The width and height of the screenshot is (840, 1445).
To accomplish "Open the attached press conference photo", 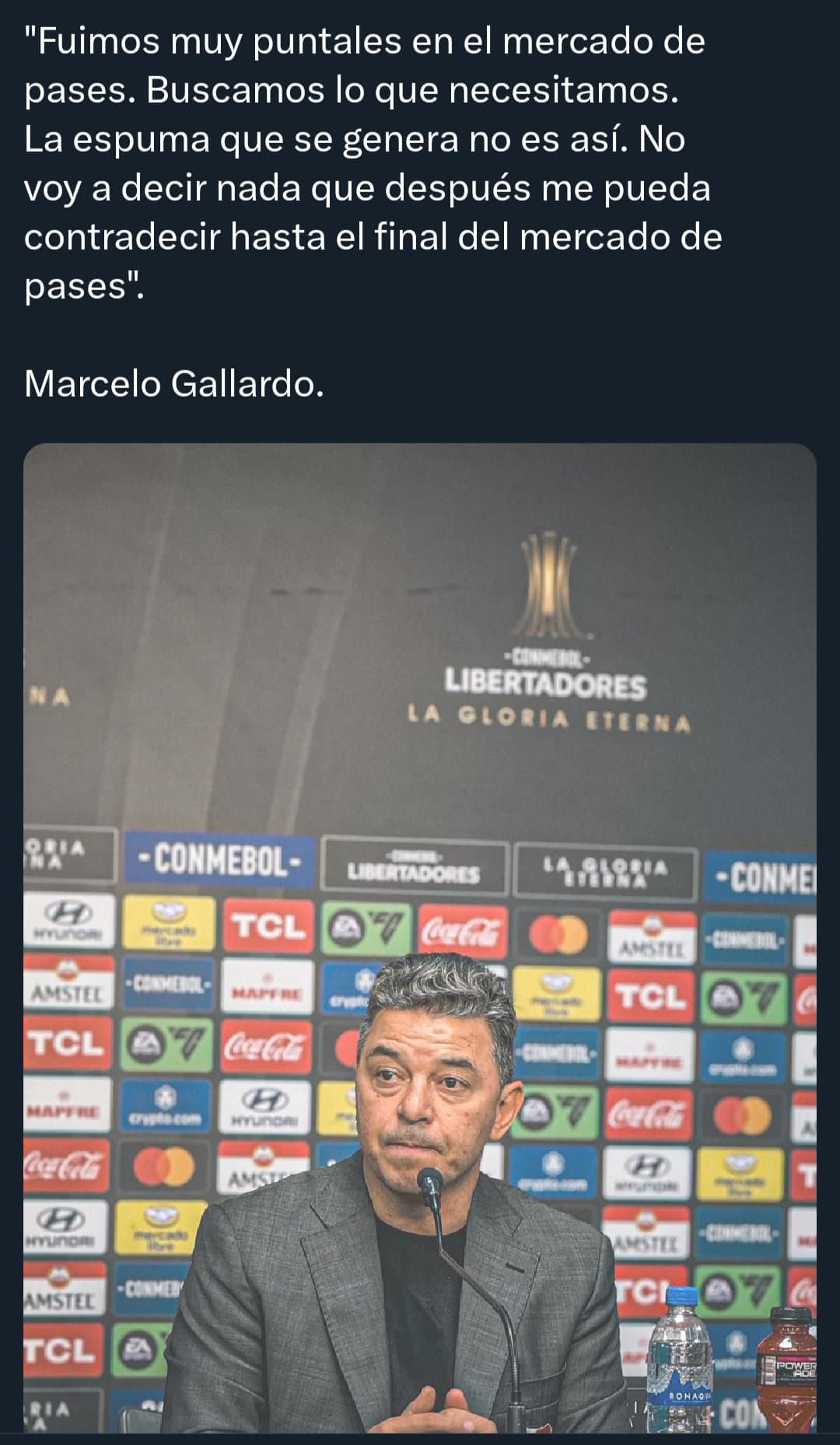I will 420,938.
